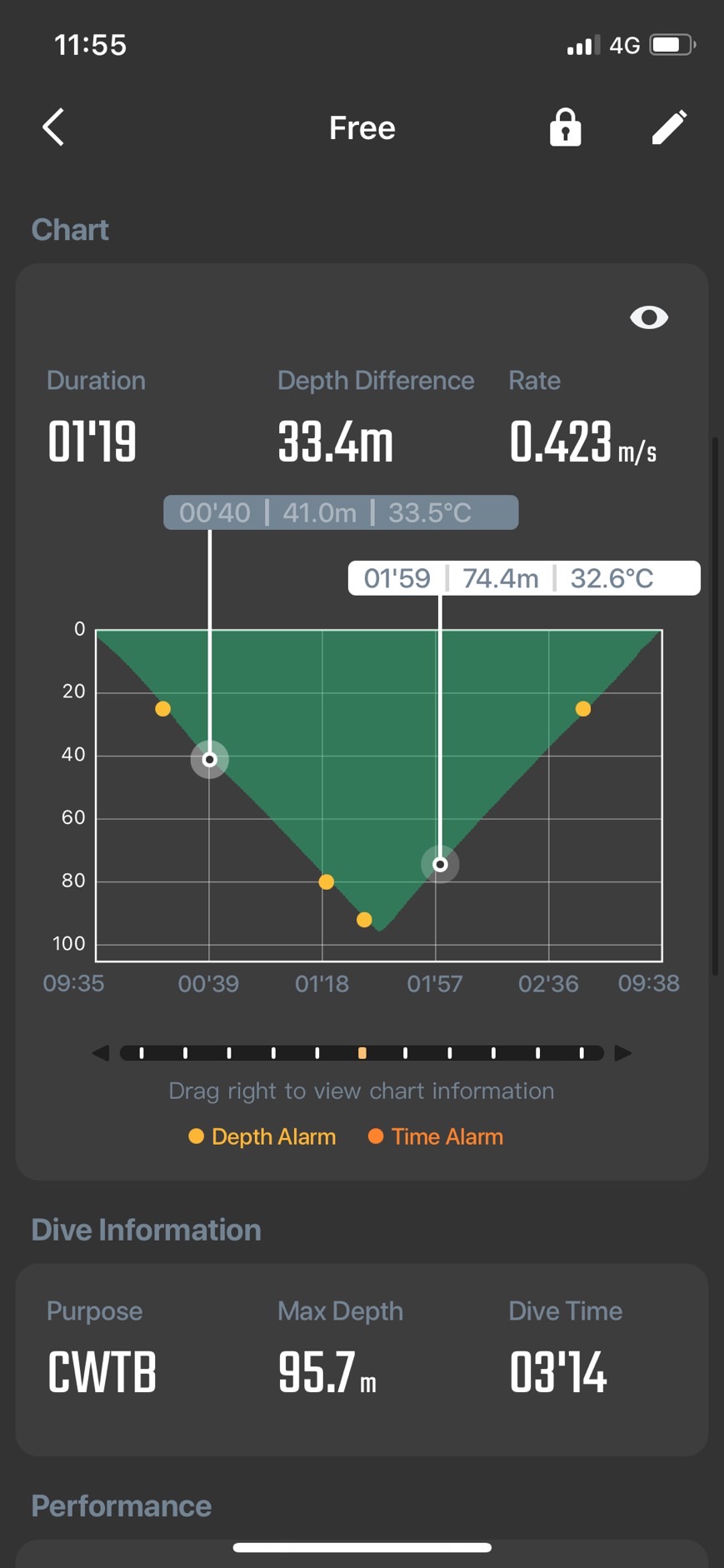This screenshot has width=724, height=1568.
Task: Tap the left arrow of the chart slider
Action: (101, 1053)
